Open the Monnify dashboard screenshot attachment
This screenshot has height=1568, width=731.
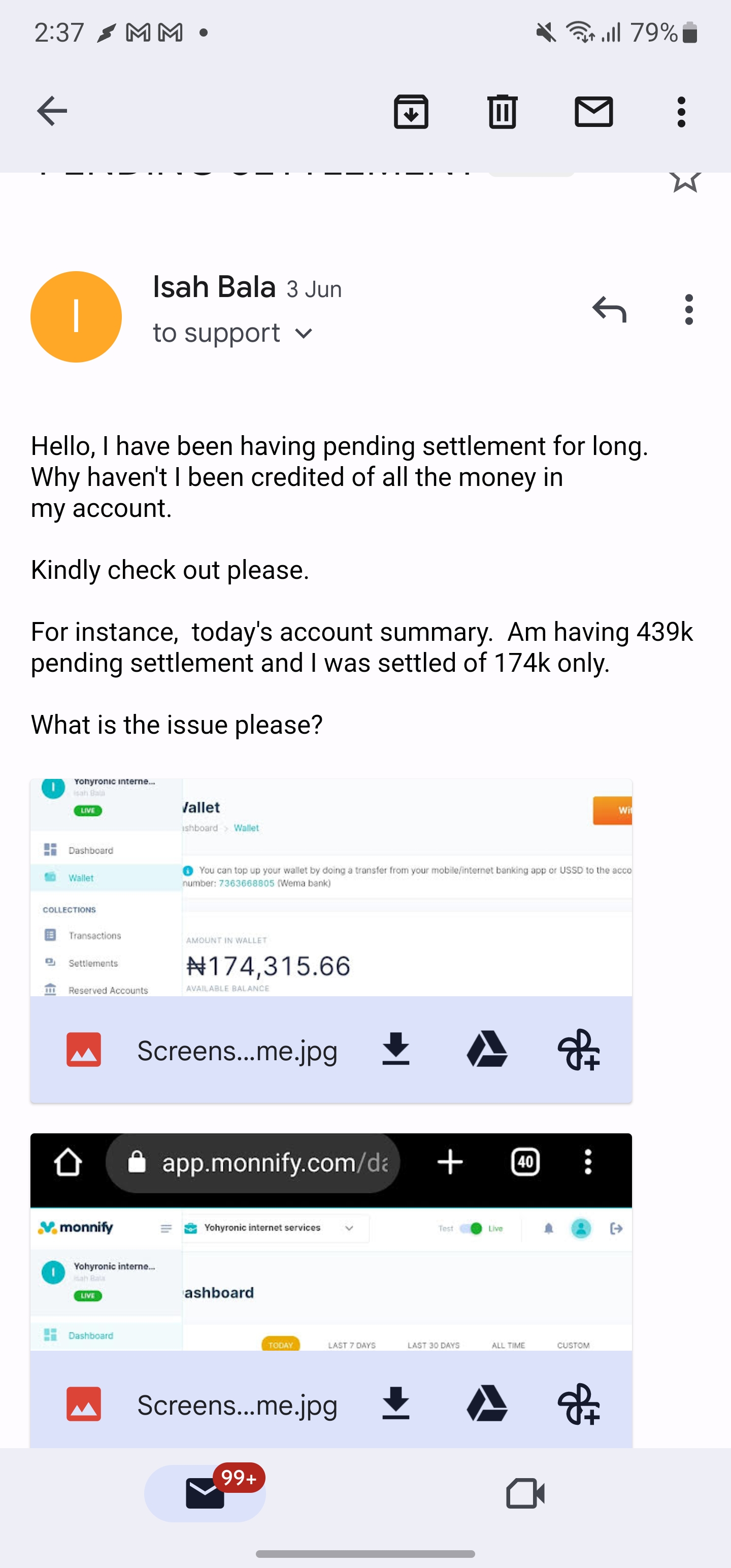coord(331,1242)
